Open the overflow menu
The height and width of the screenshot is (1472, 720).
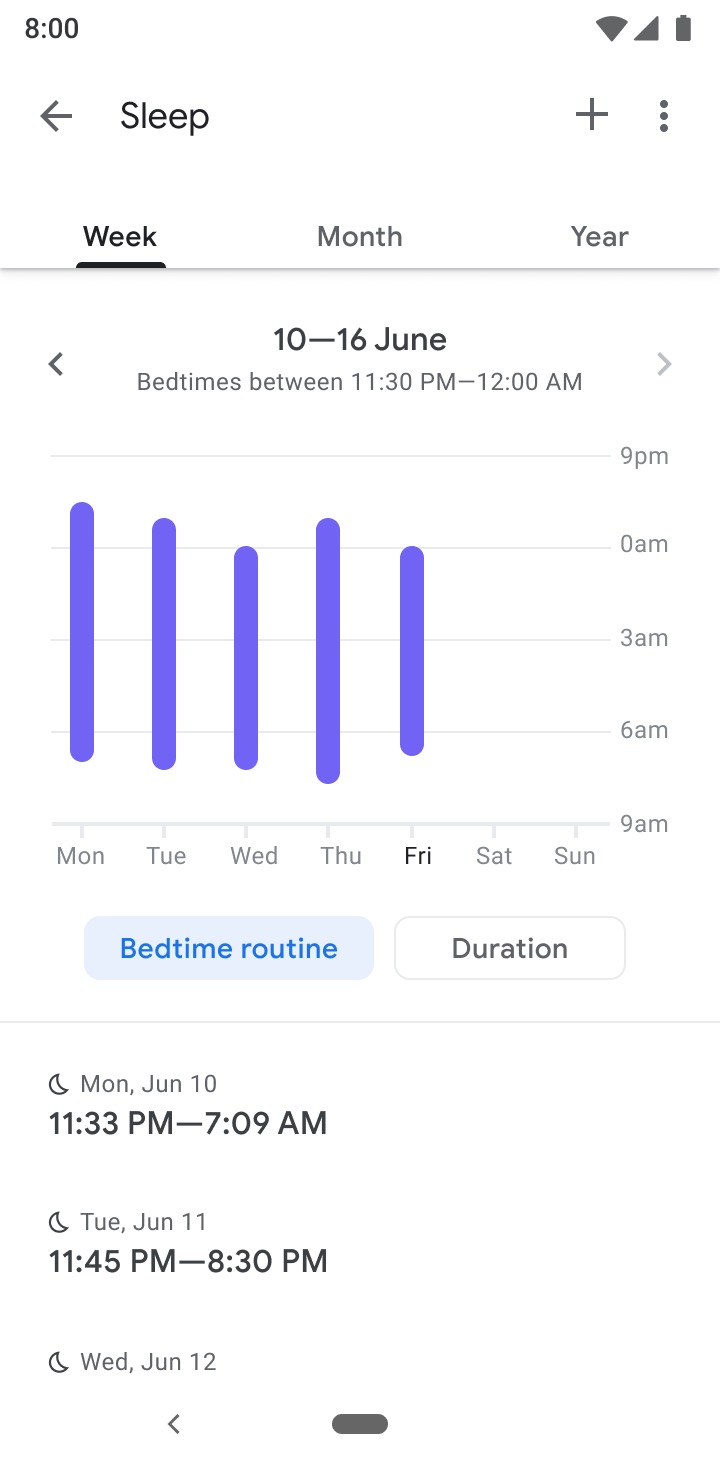[664, 116]
